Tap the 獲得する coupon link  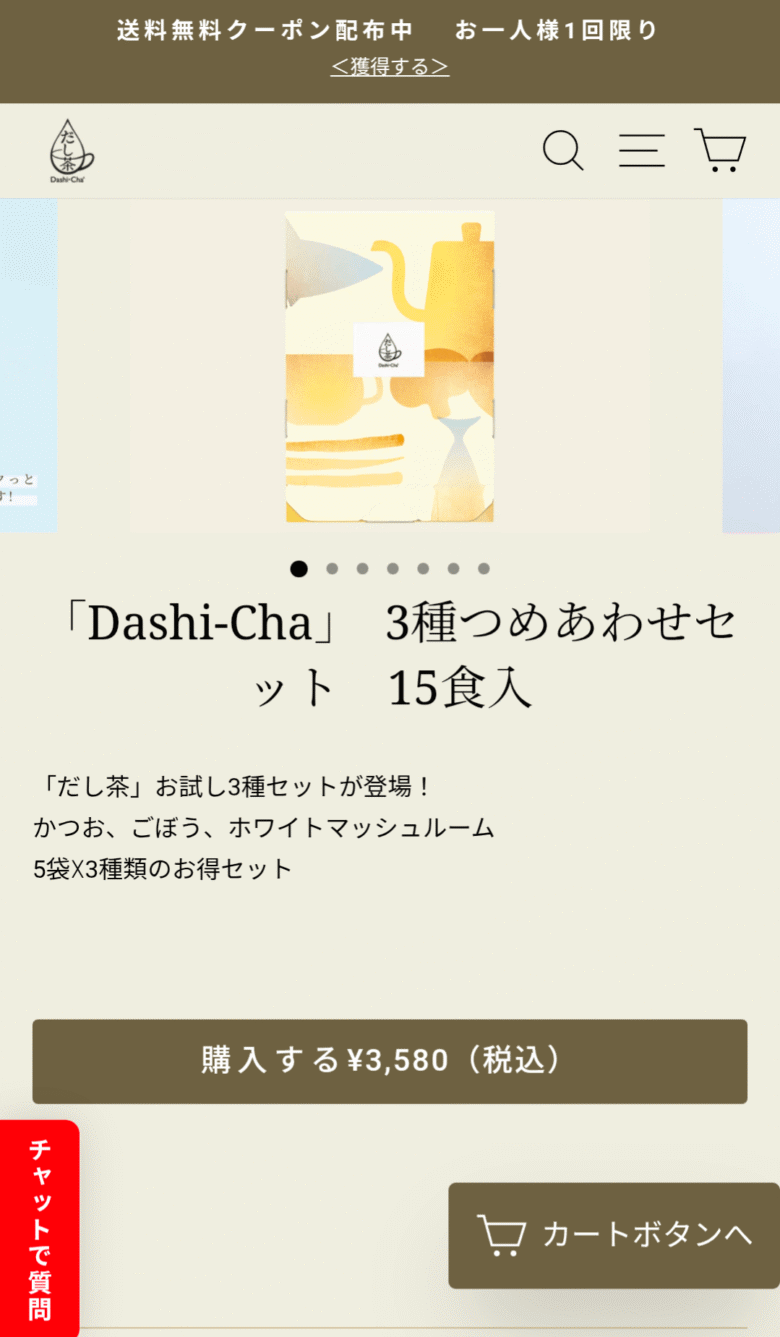click(x=390, y=67)
